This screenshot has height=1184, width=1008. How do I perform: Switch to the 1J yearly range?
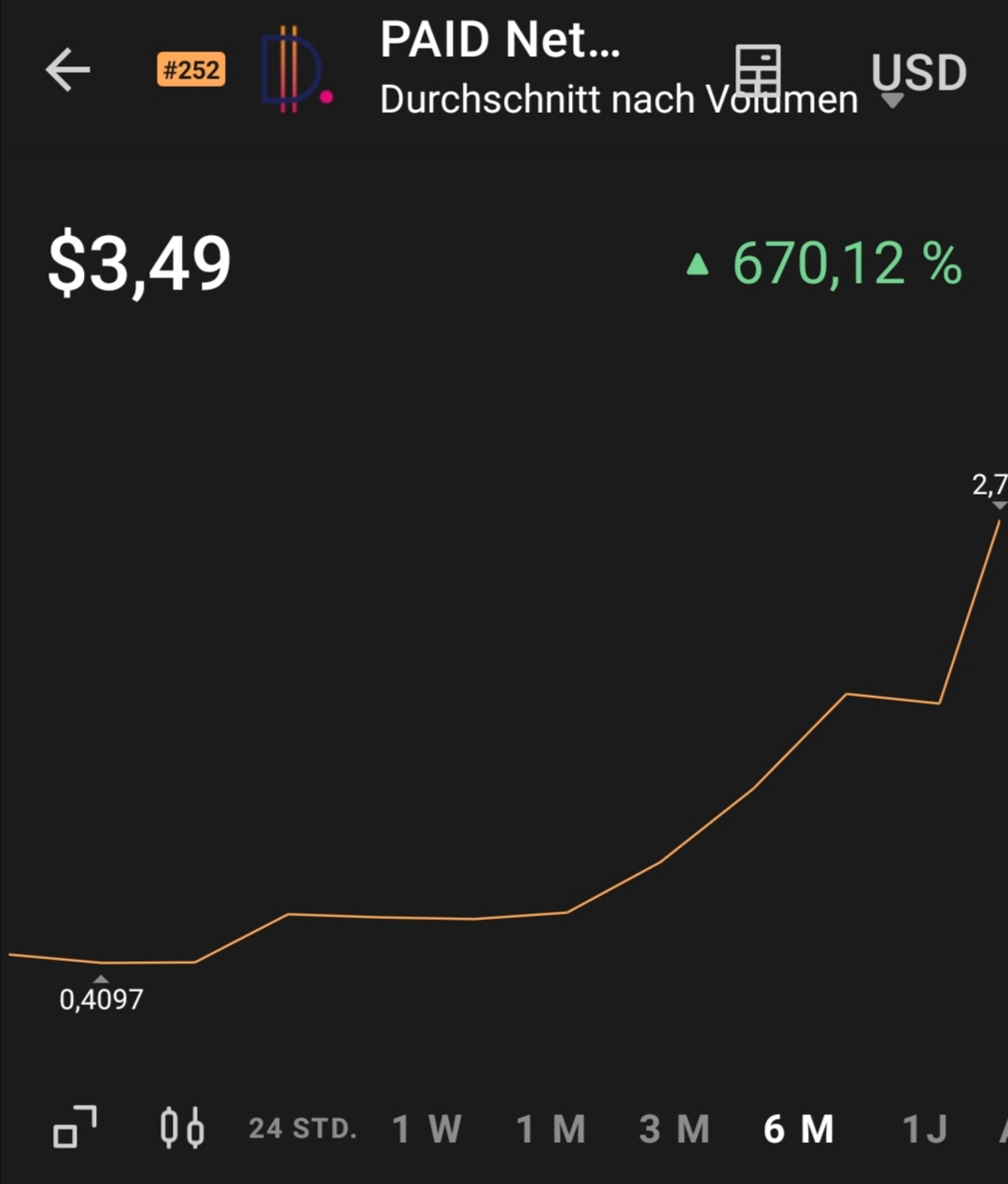coord(924,1129)
